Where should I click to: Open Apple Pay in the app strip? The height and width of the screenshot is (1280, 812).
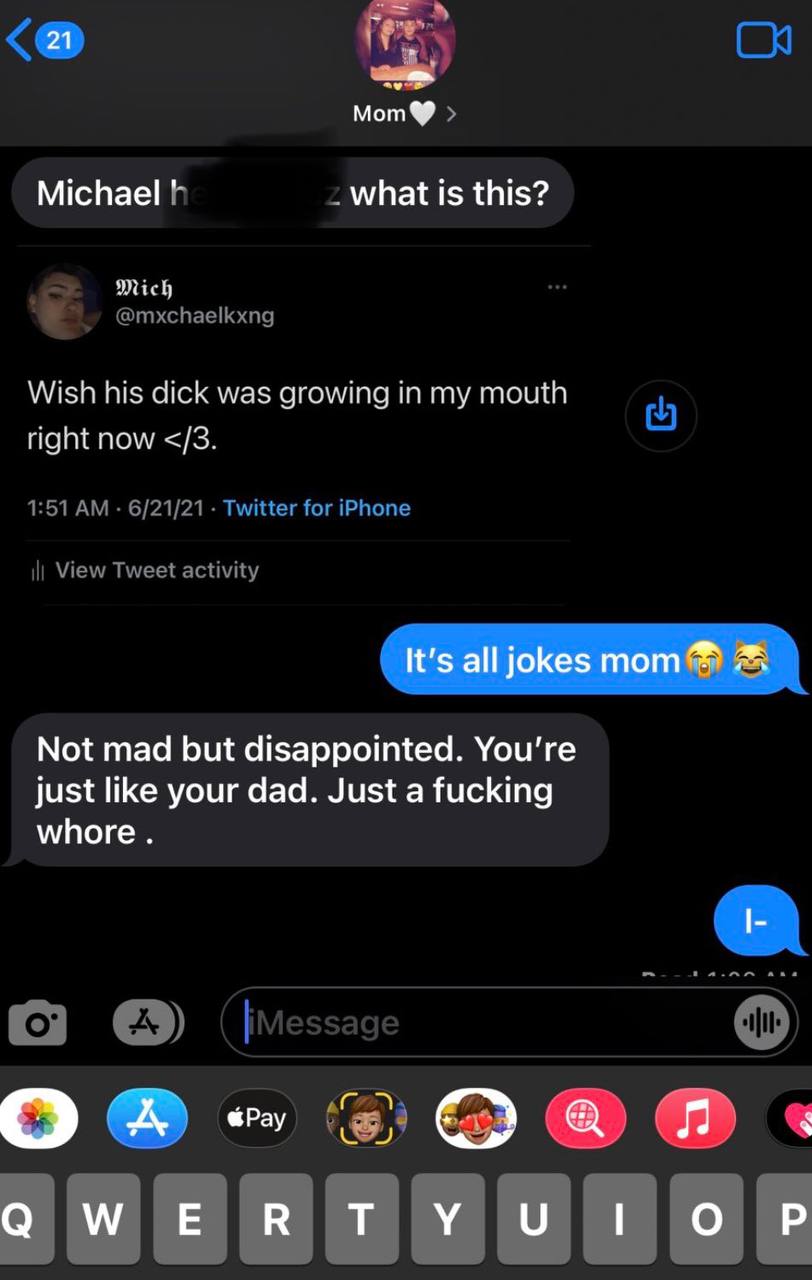(257, 1117)
